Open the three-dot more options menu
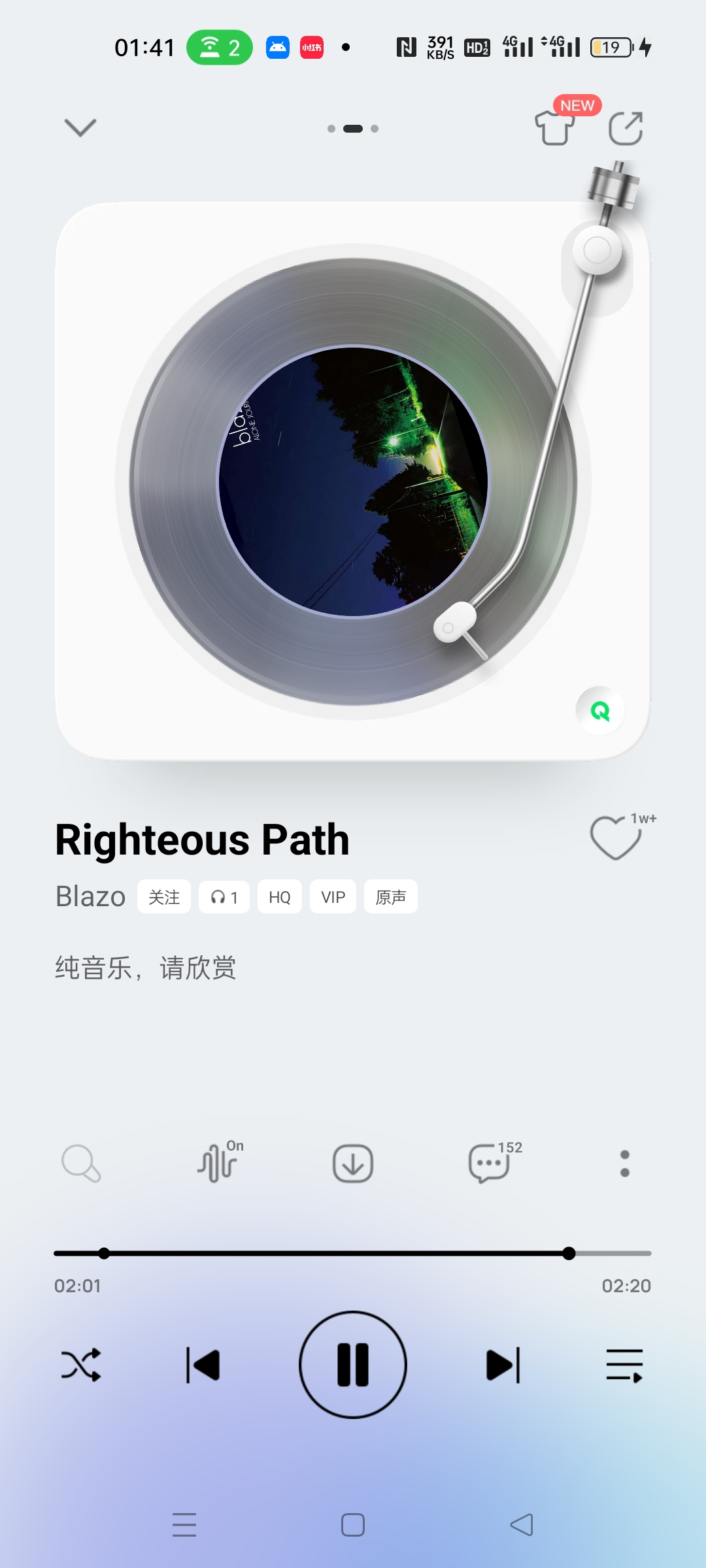Viewport: 706px width, 1568px height. pyautogui.click(x=625, y=1164)
